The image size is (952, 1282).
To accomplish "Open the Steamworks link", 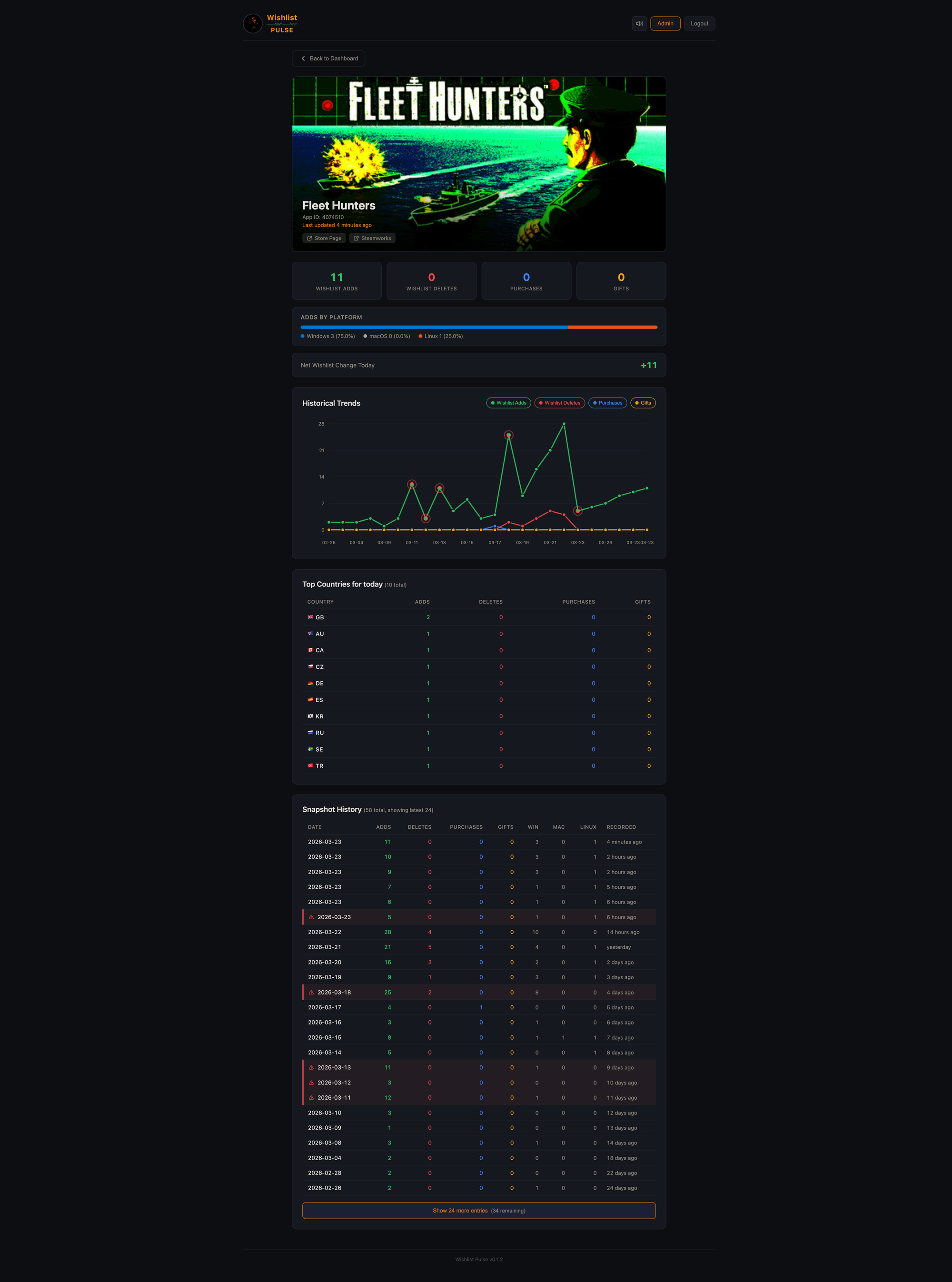I will click(x=372, y=239).
